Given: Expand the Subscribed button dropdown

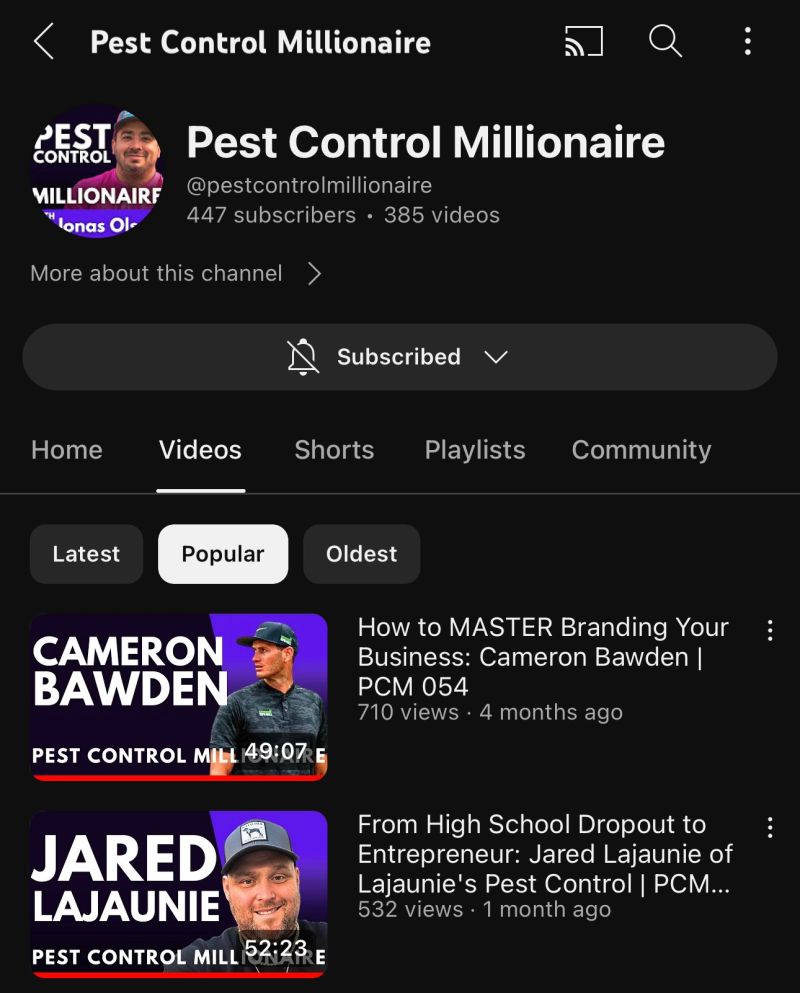Looking at the screenshot, I should coord(497,356).
